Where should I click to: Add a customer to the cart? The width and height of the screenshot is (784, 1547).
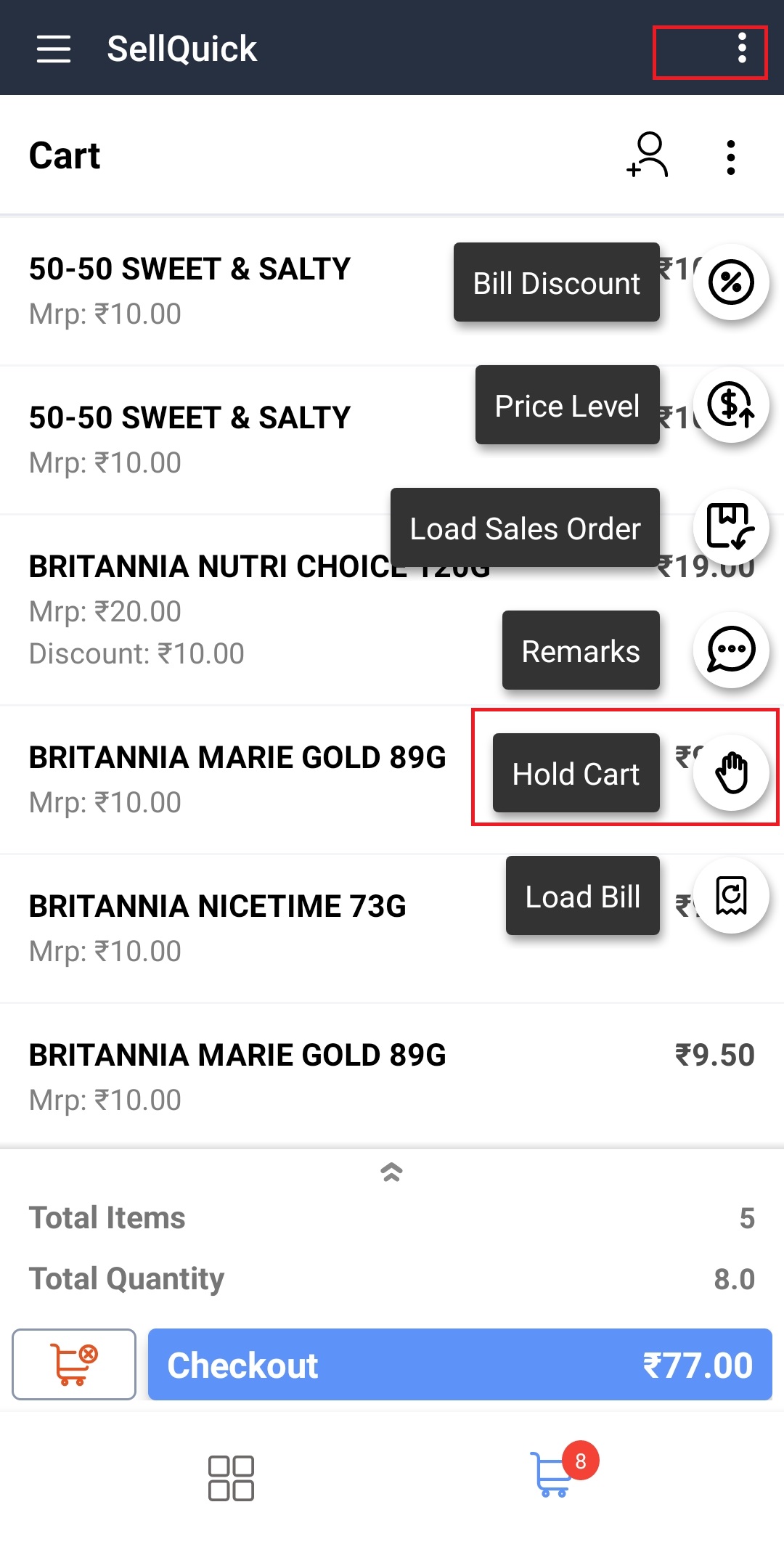[648, 155]
